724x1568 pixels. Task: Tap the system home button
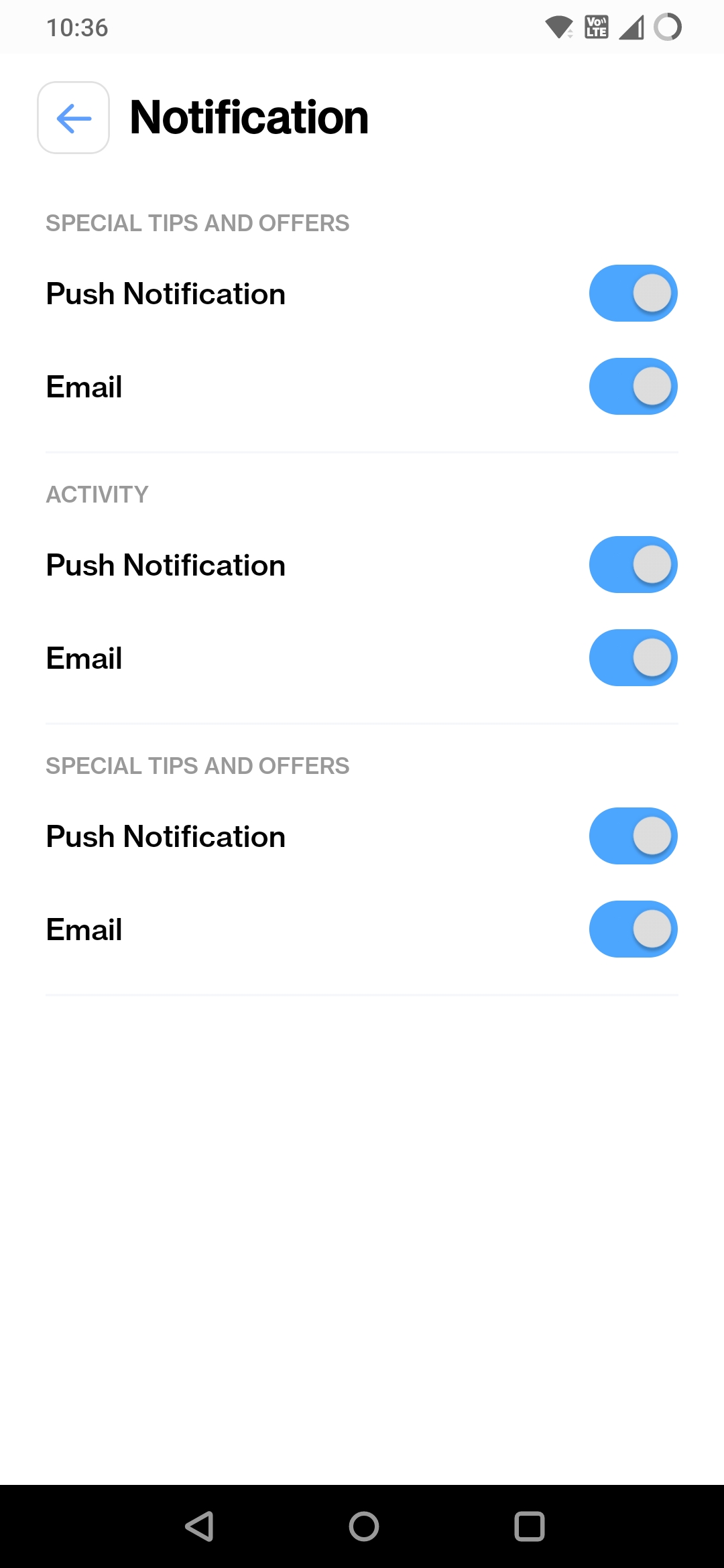point(363,1526)
